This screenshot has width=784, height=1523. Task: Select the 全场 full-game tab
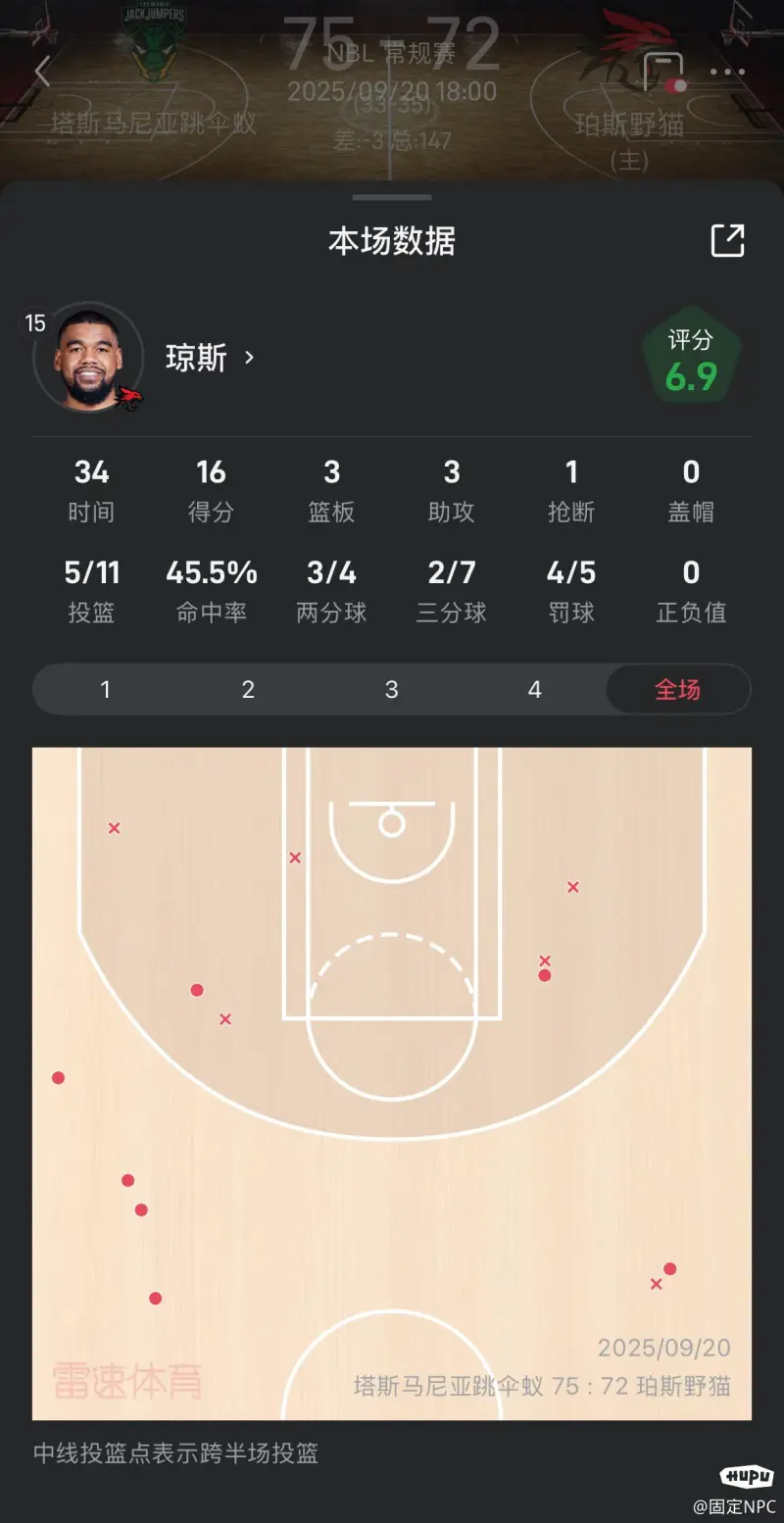pyautogui.click(x=677, y=690)
